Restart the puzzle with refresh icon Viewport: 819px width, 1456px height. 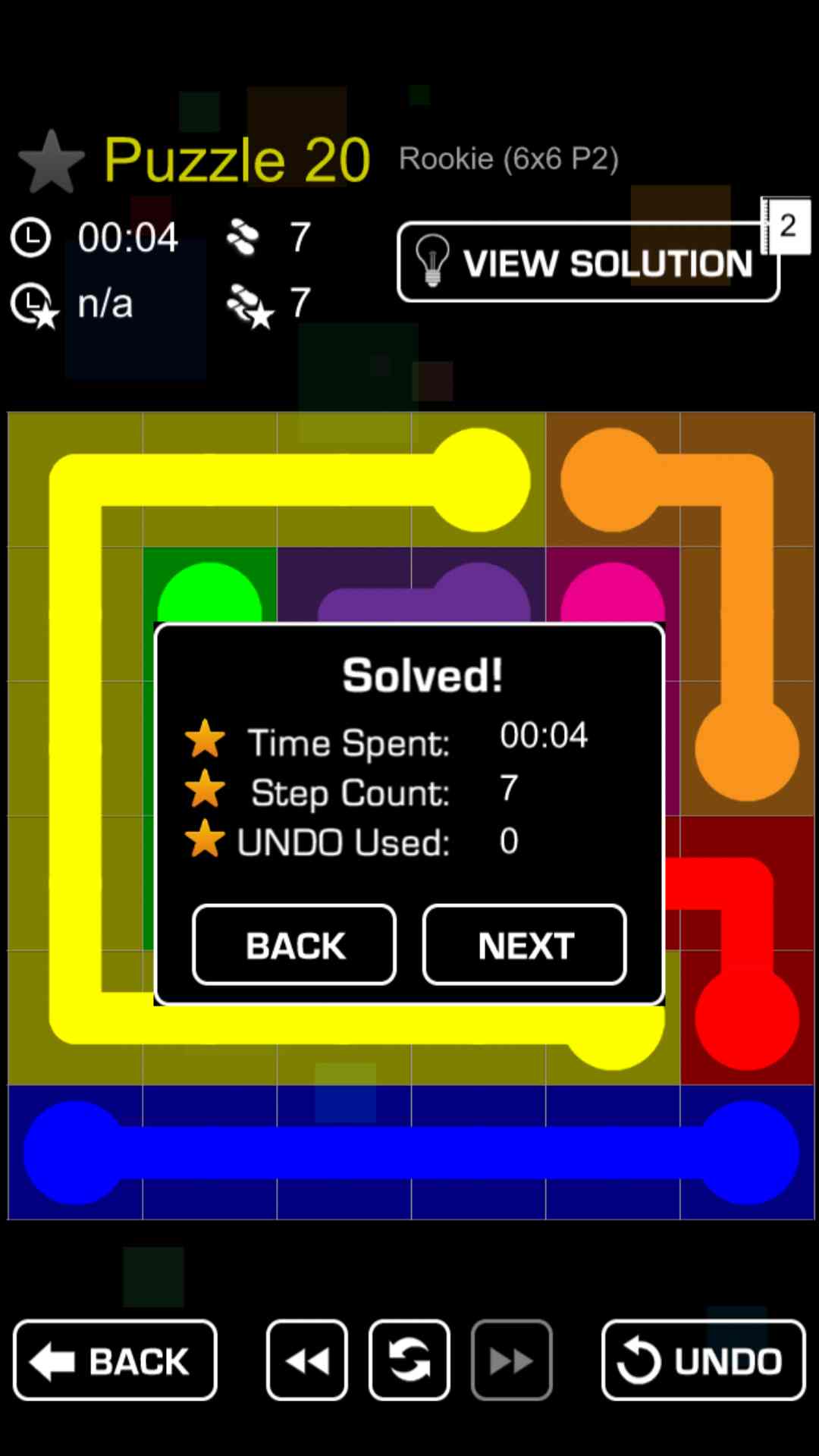pyautogui.click(x=409, y=1360)
